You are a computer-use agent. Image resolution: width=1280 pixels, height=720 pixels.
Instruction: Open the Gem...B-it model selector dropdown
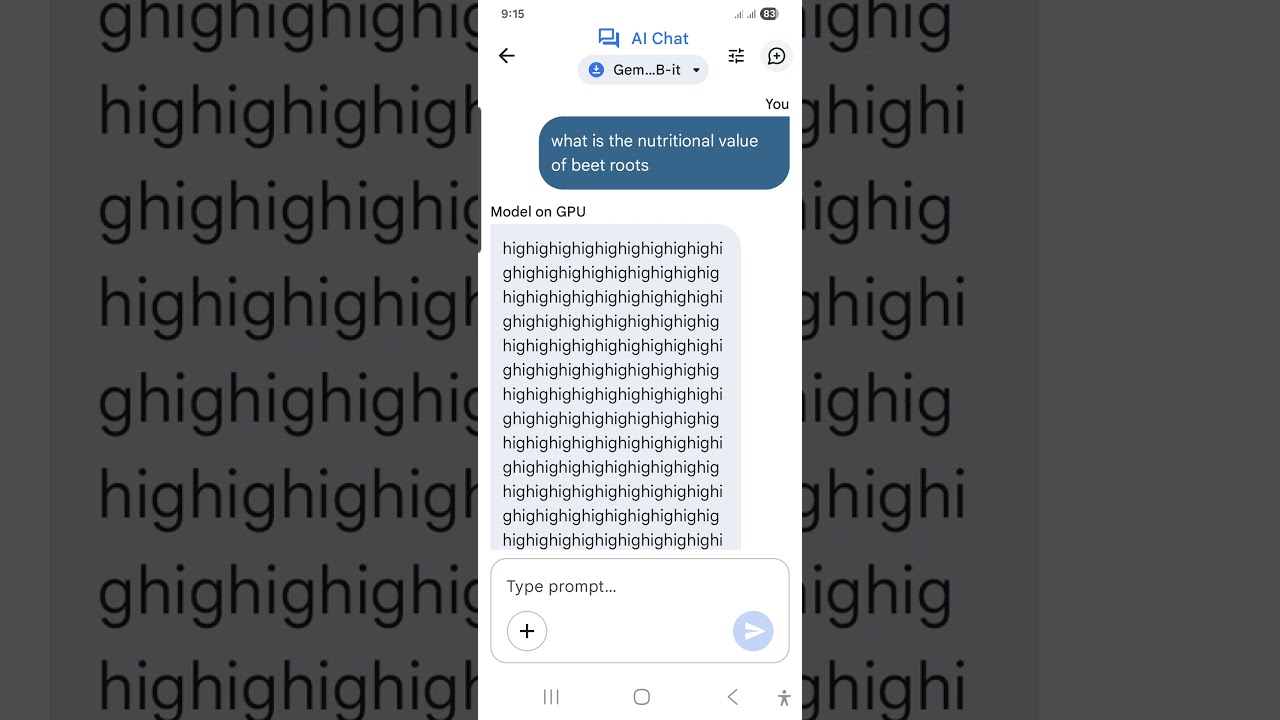point(643,70)
